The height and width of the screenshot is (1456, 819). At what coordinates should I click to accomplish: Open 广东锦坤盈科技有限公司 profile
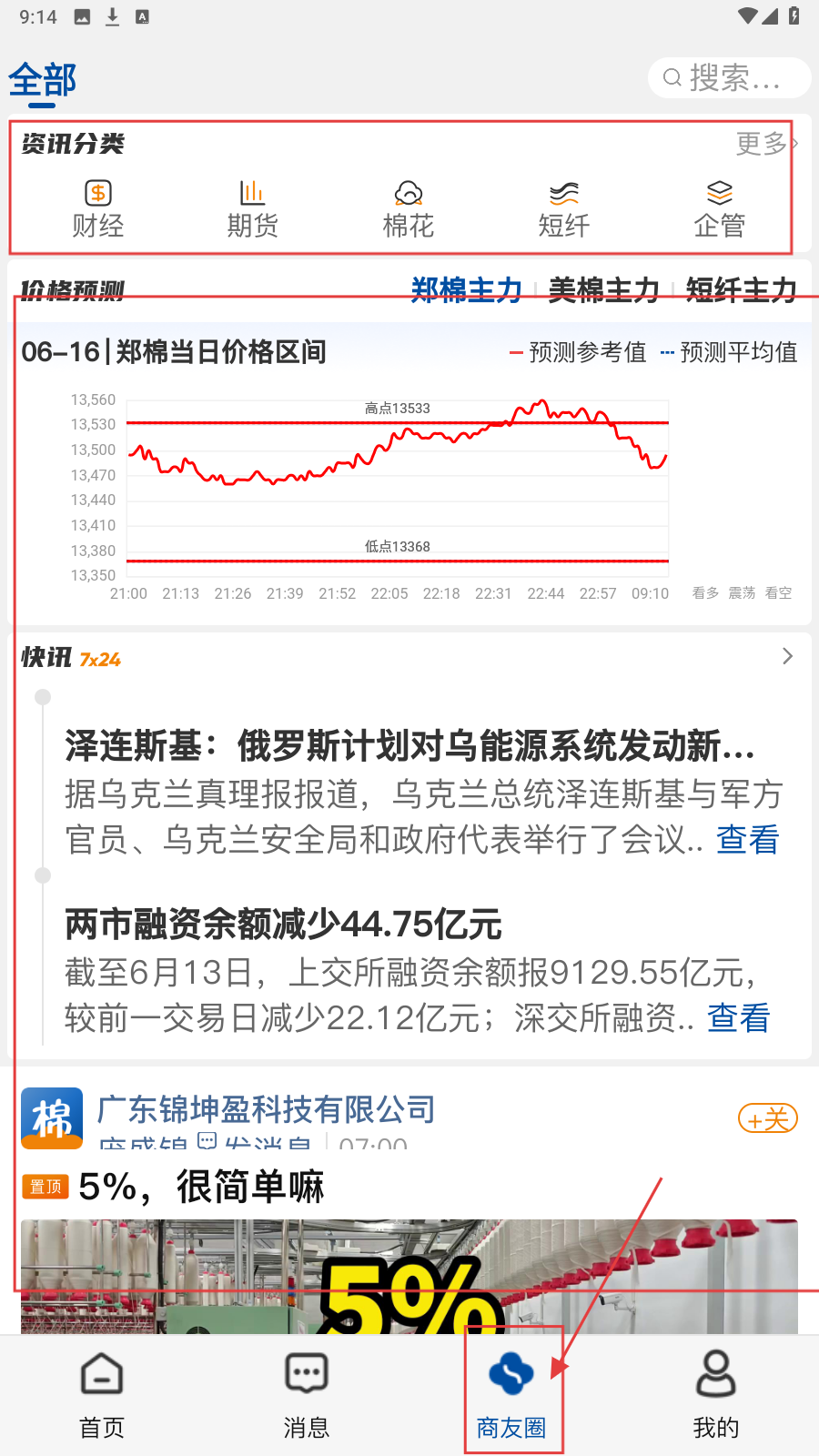tap(266, 1109)
